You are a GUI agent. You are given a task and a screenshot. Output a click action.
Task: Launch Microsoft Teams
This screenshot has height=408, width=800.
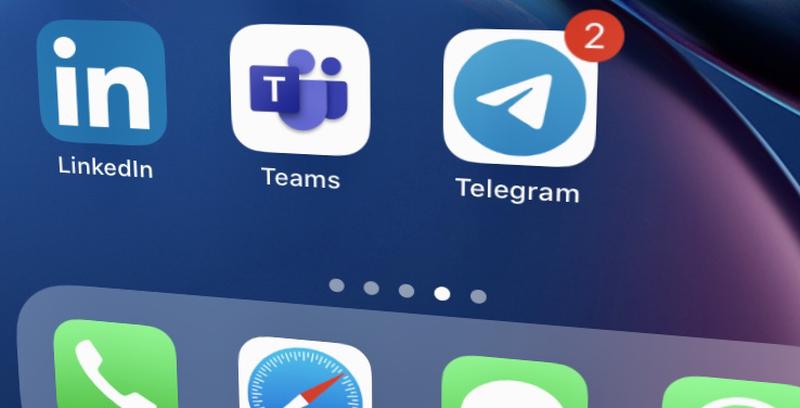299,90
